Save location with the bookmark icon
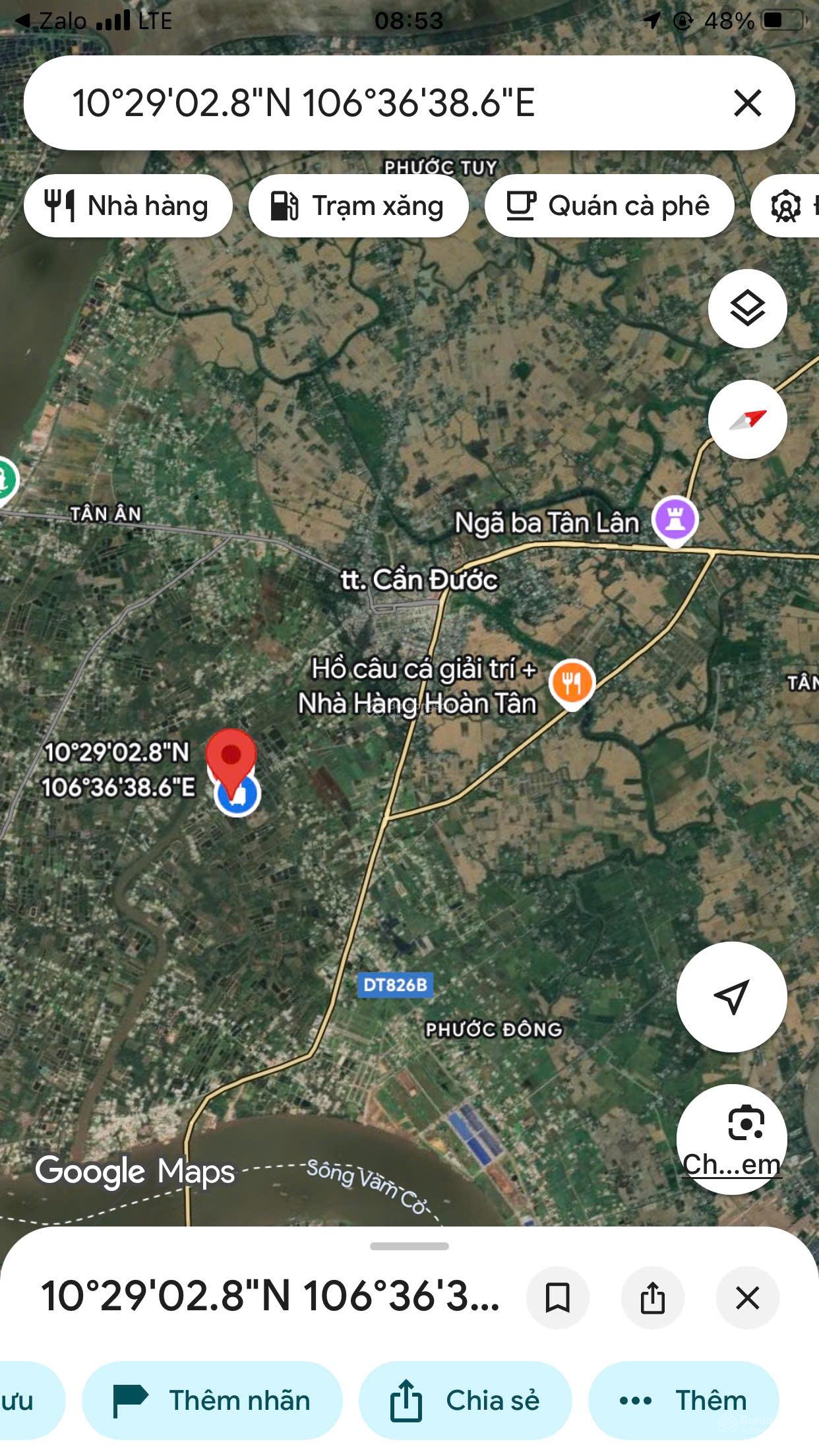 click(x=557, y=1298)
